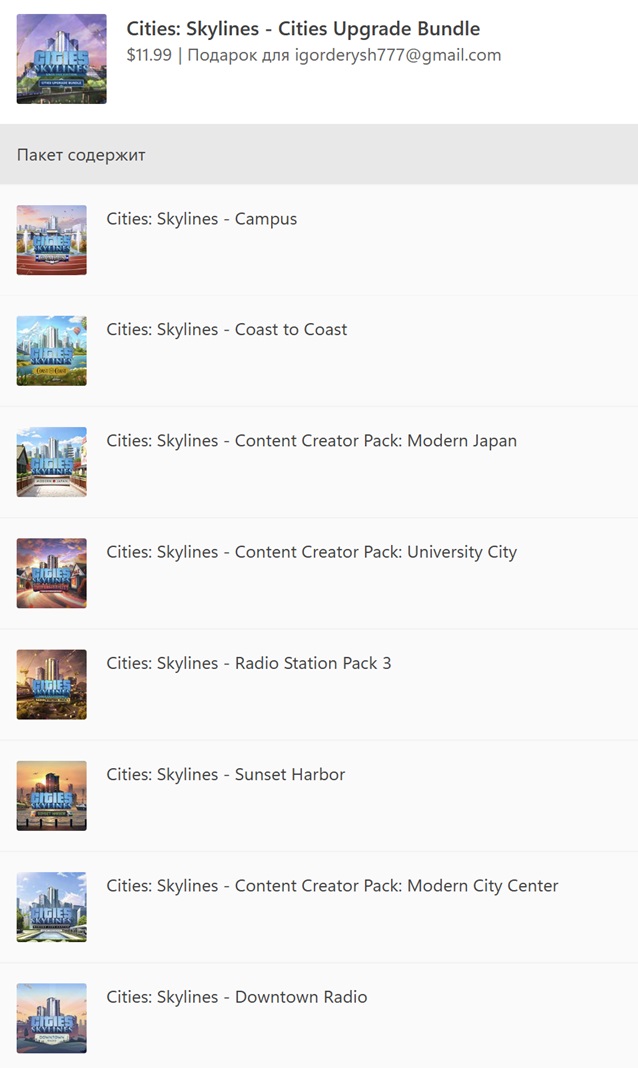Open Cities: Skylines - Coast to Coast
638x1068 pixels.
tap(226, 330)
